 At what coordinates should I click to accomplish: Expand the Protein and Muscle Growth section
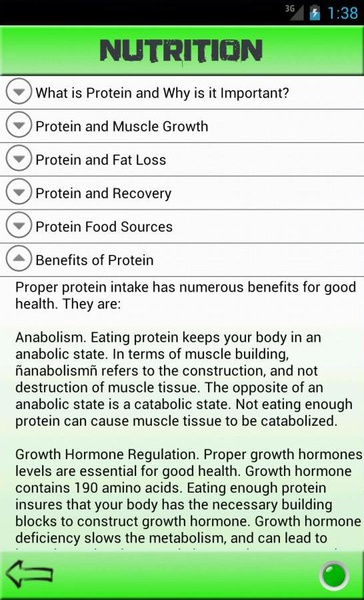coord(182,126)
